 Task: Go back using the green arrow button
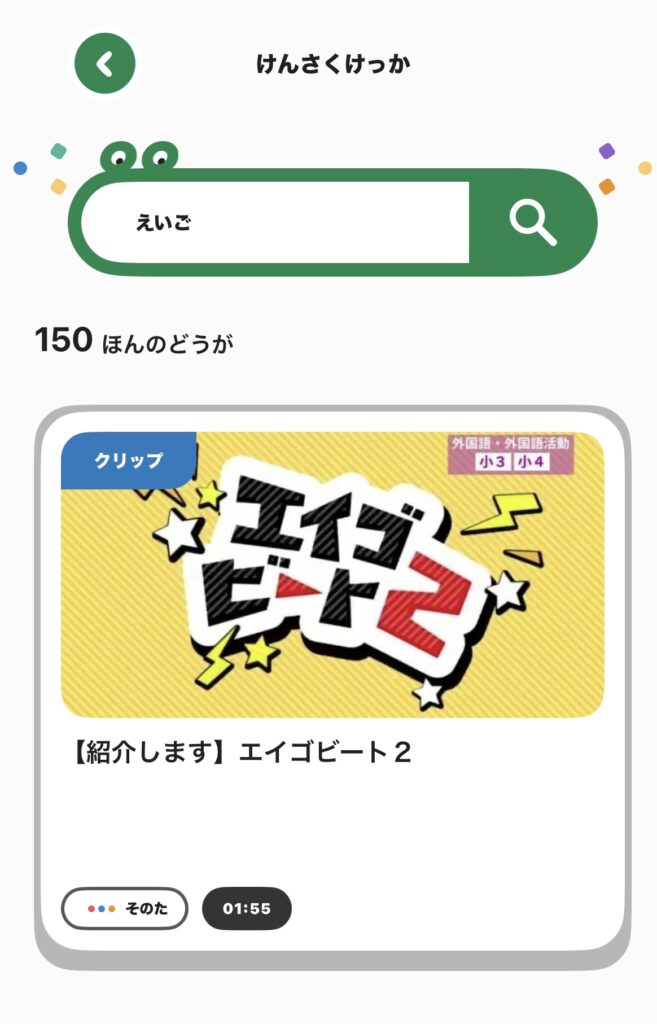click(x=104, y=64)
